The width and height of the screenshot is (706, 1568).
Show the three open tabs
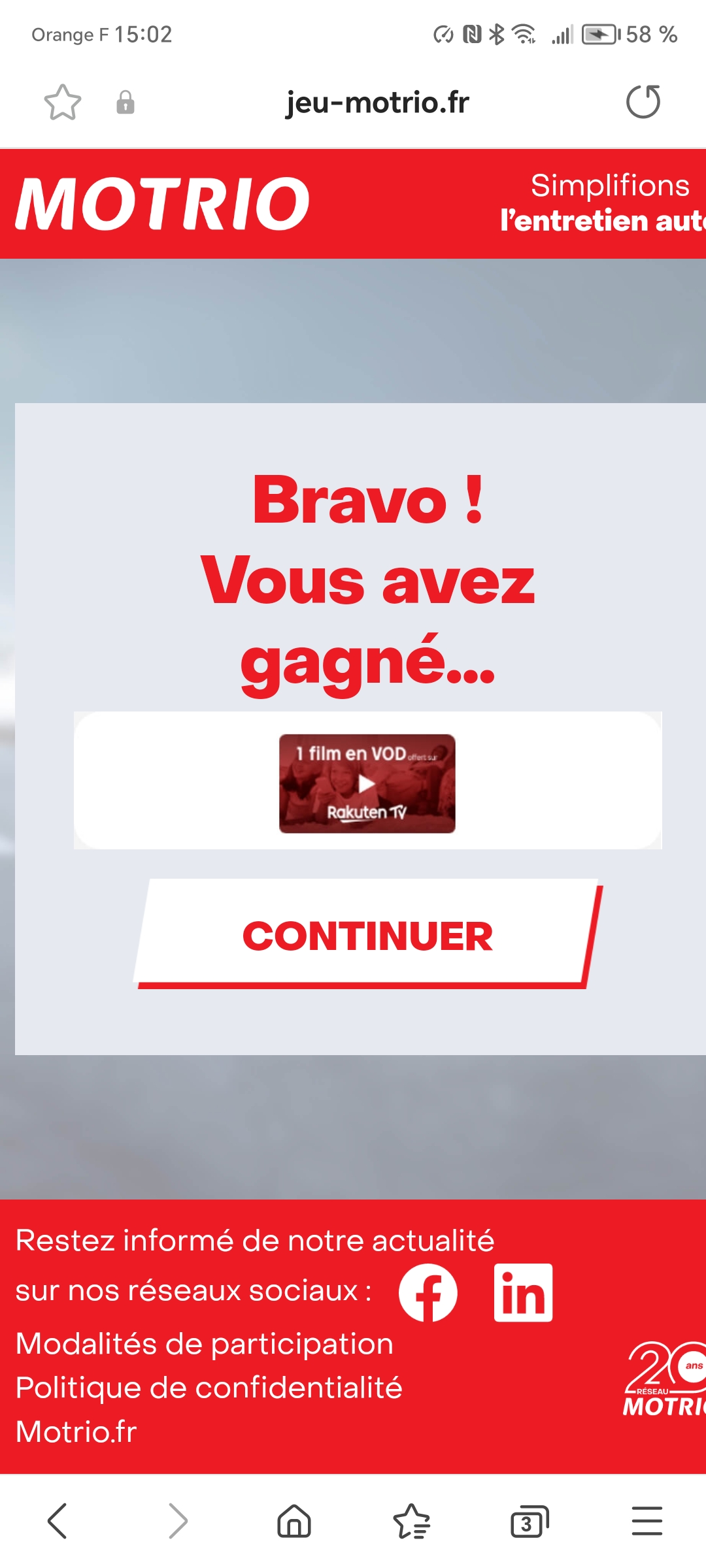click(529, 1521)
